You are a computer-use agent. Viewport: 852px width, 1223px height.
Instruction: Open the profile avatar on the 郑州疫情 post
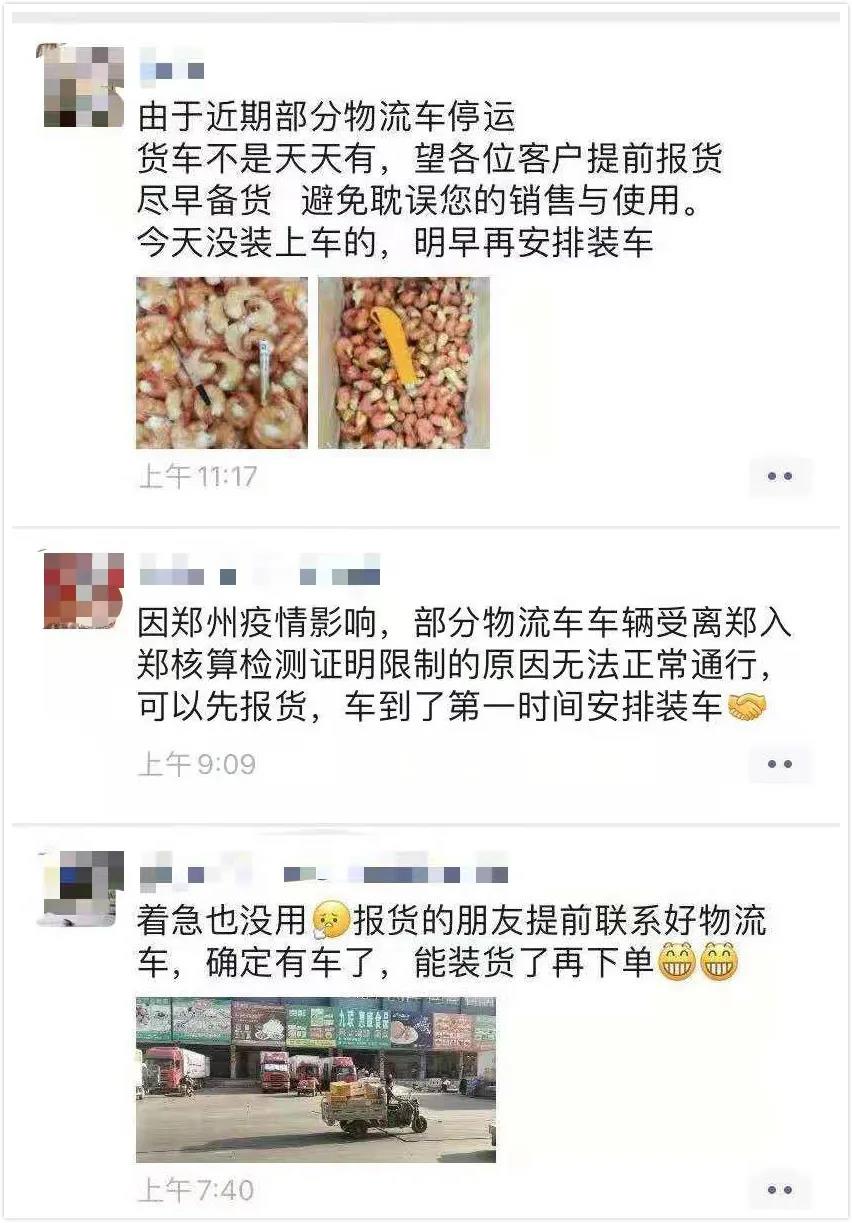83,590
